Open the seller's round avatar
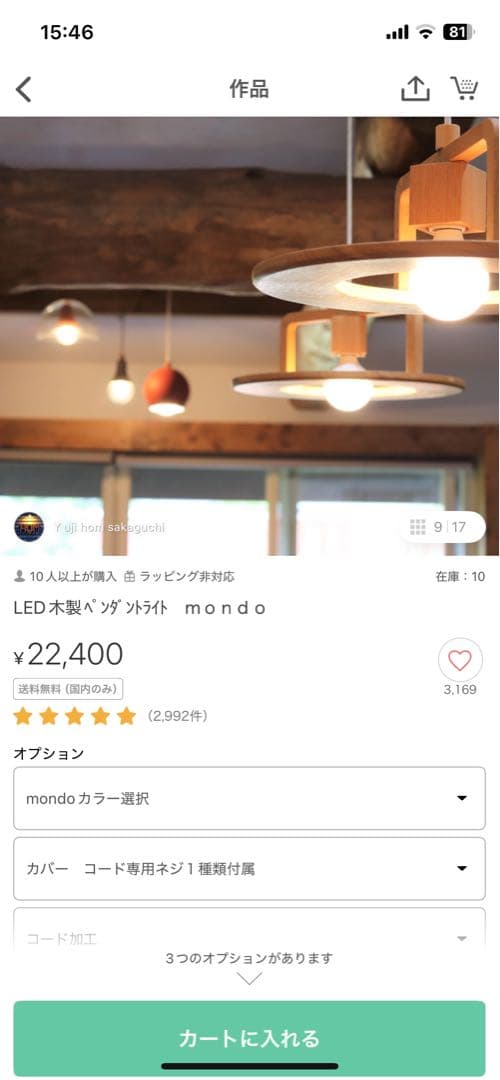 (29, 527)
